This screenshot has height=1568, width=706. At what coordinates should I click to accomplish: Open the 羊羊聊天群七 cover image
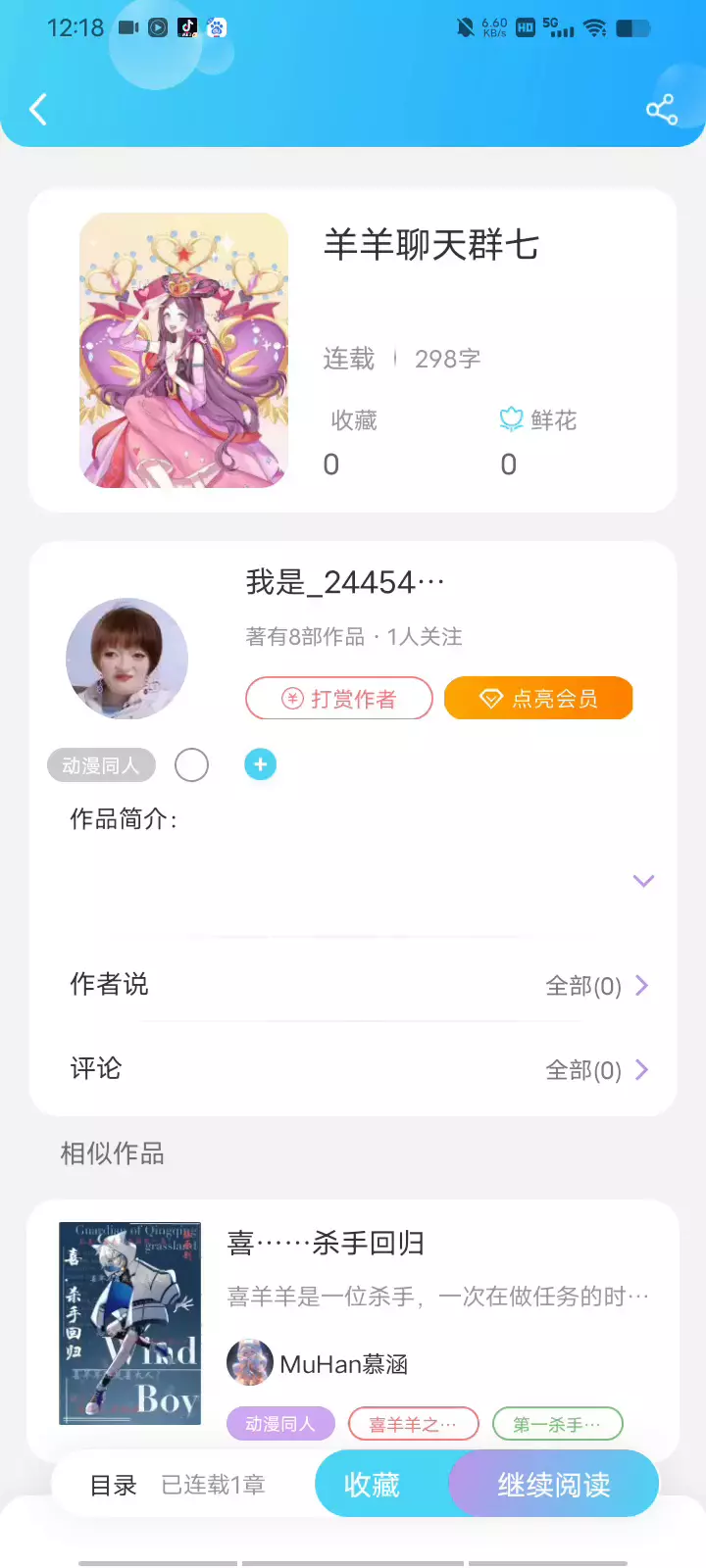pos(183,350)
